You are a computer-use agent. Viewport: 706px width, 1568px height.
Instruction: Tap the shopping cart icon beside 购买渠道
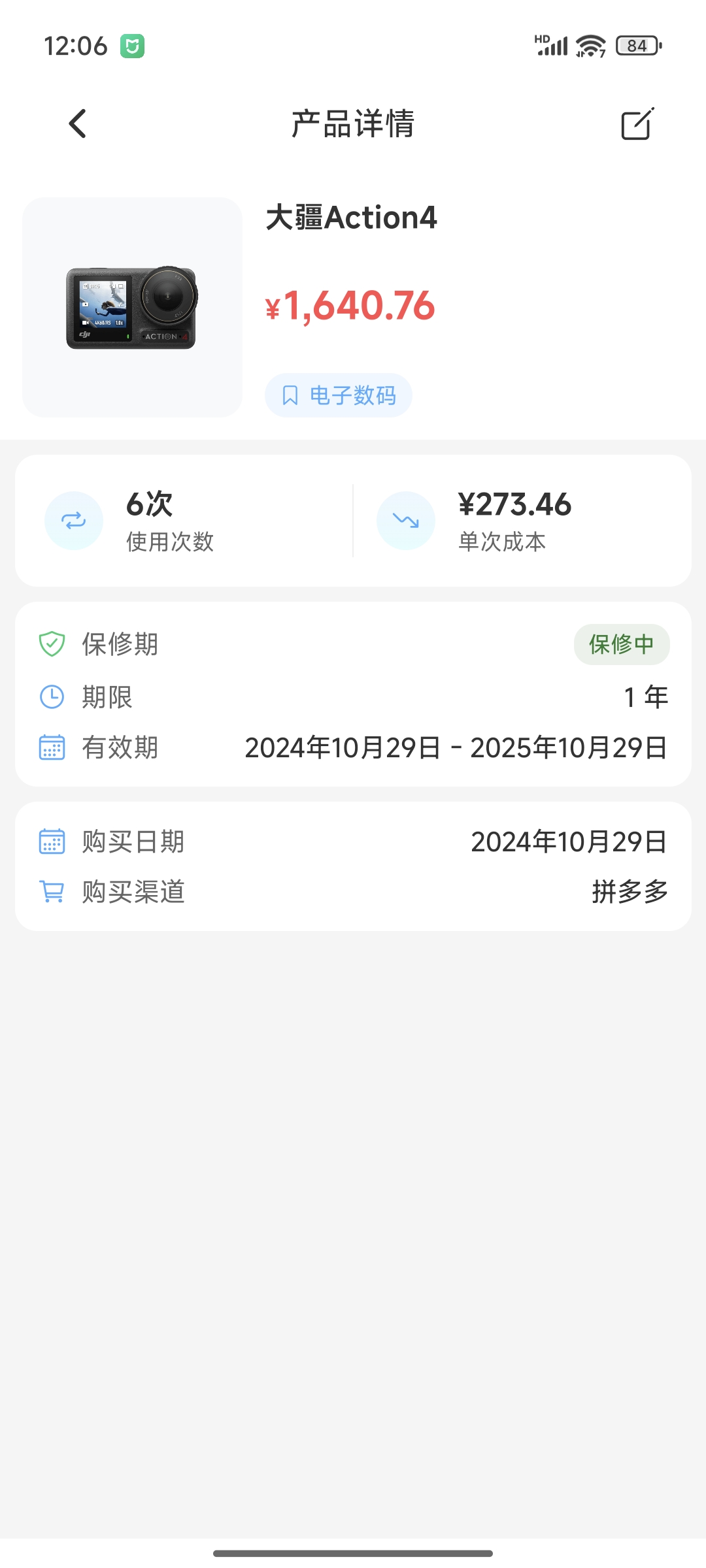53,890
